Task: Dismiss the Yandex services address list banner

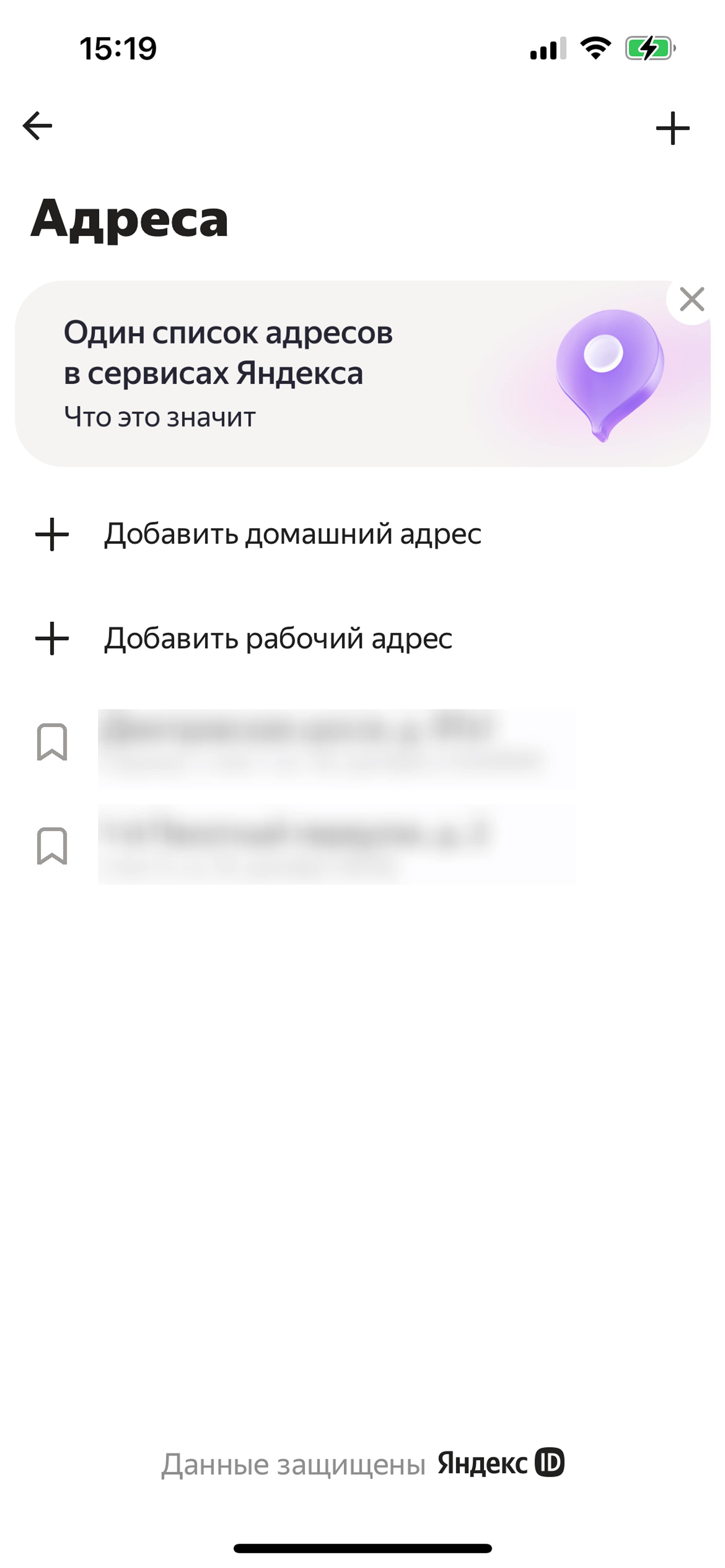Action: [691, 299]
